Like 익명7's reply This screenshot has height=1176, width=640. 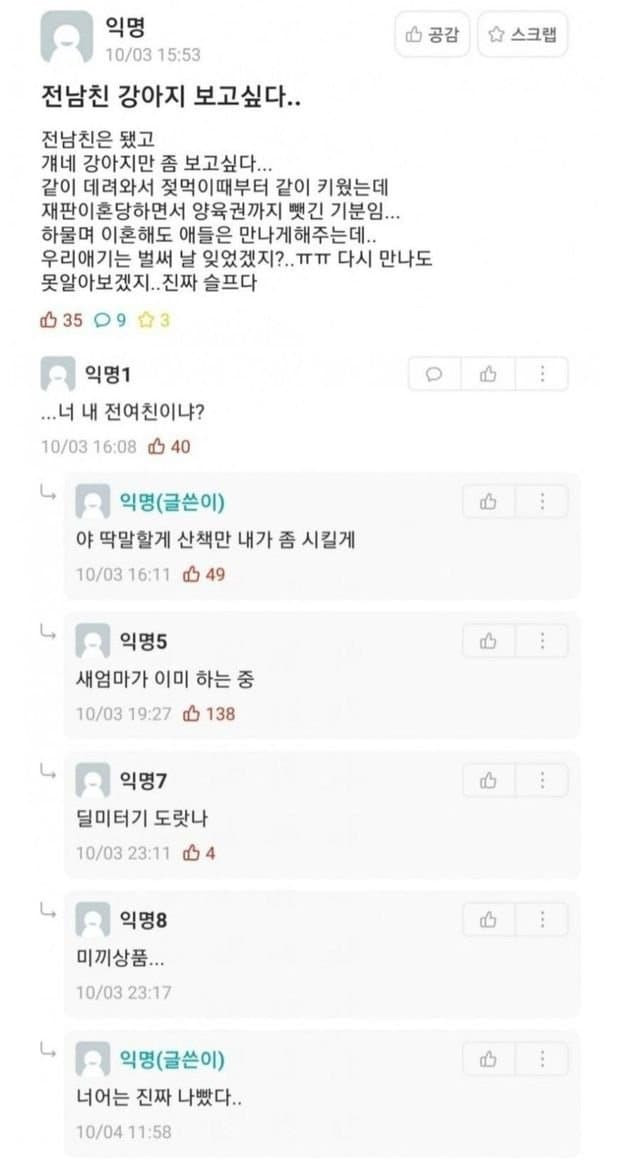(x=488, y=779)
